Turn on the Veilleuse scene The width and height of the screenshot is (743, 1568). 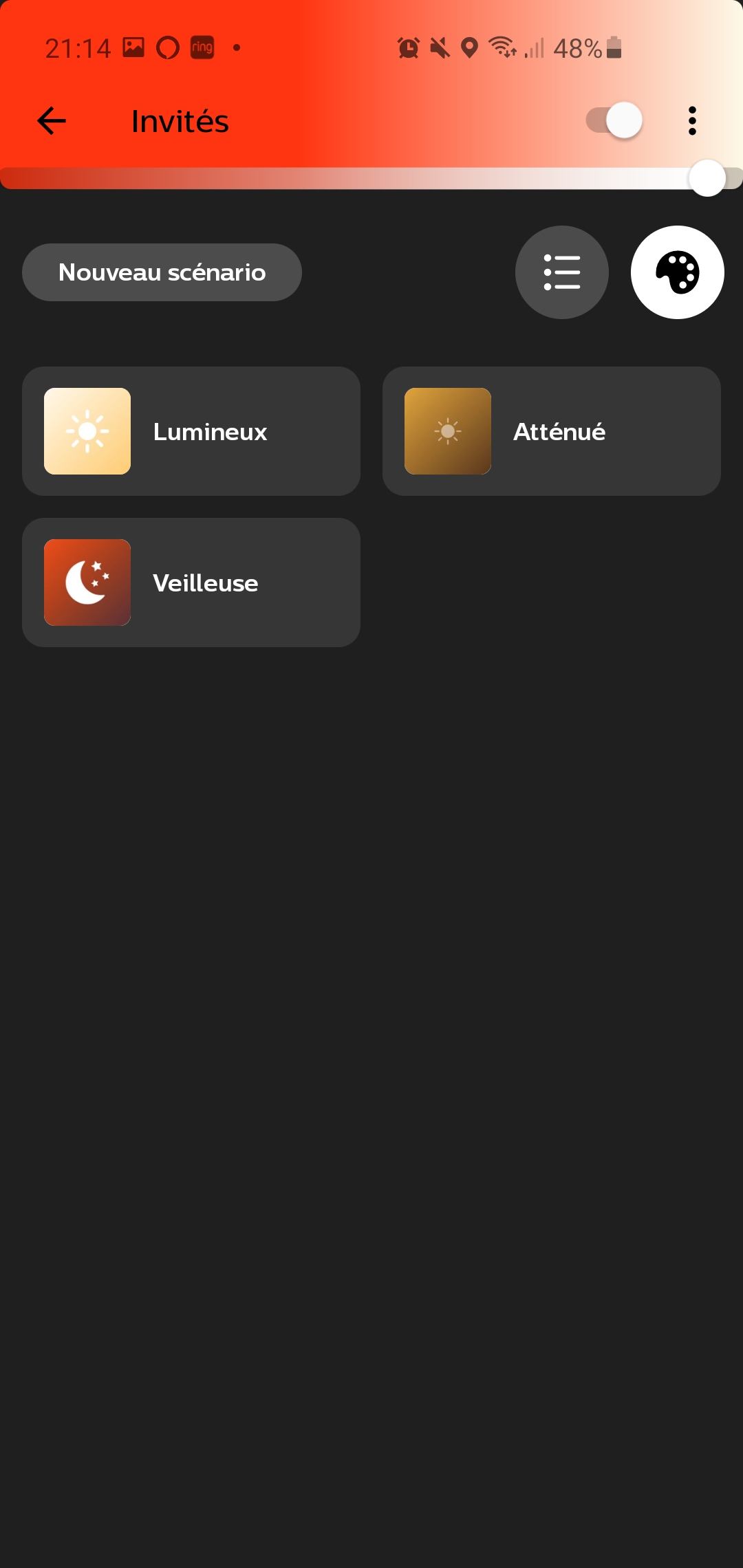pyautogui.click(x=191, y=582)
